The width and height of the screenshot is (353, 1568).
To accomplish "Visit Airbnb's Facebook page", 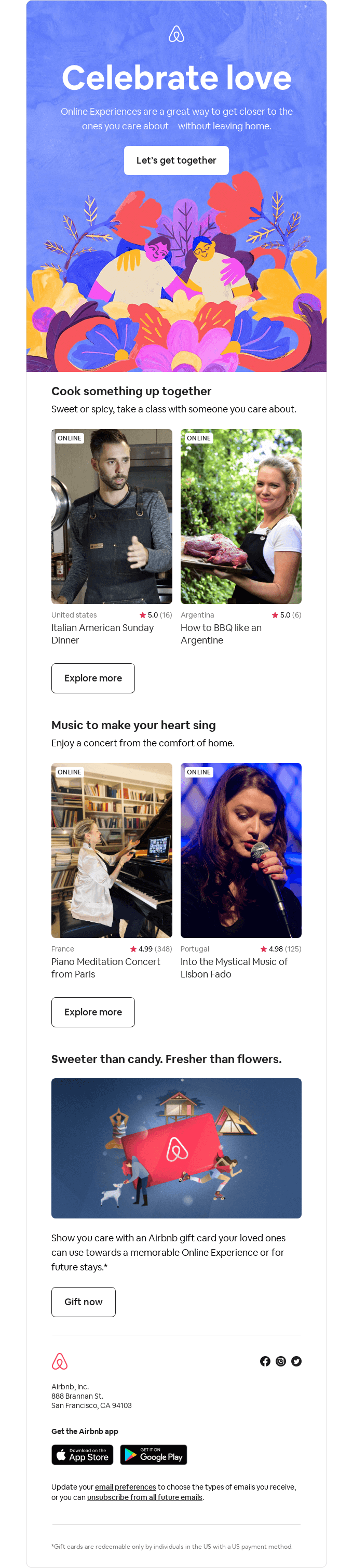I will (265, 1361).
